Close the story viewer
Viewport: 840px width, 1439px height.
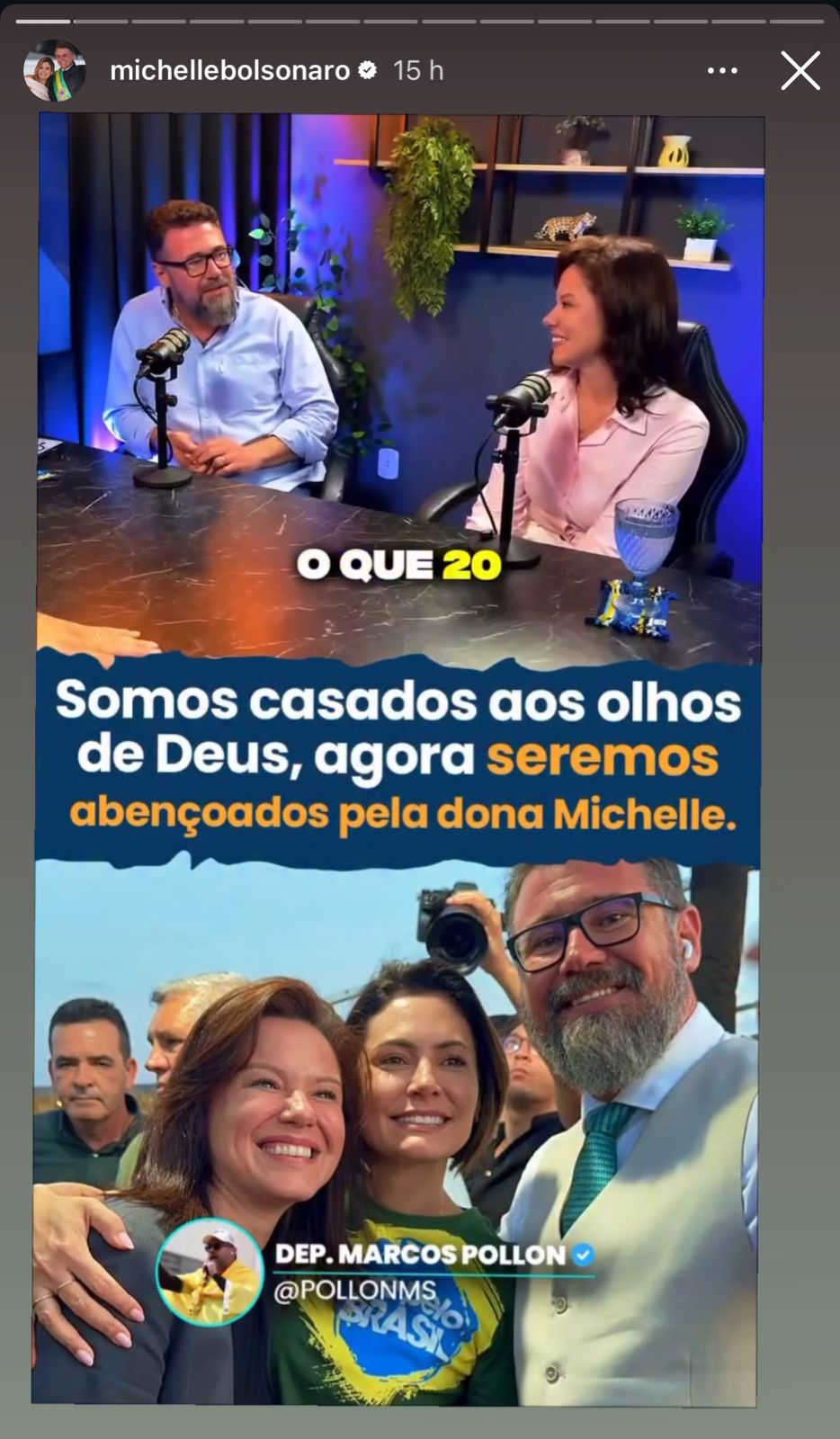800,70
